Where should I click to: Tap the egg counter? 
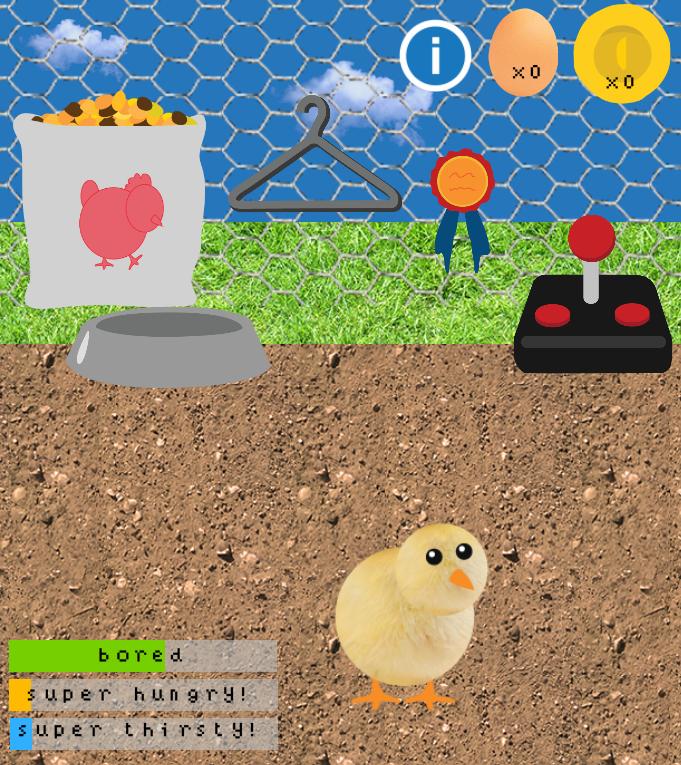pos(523,54)
